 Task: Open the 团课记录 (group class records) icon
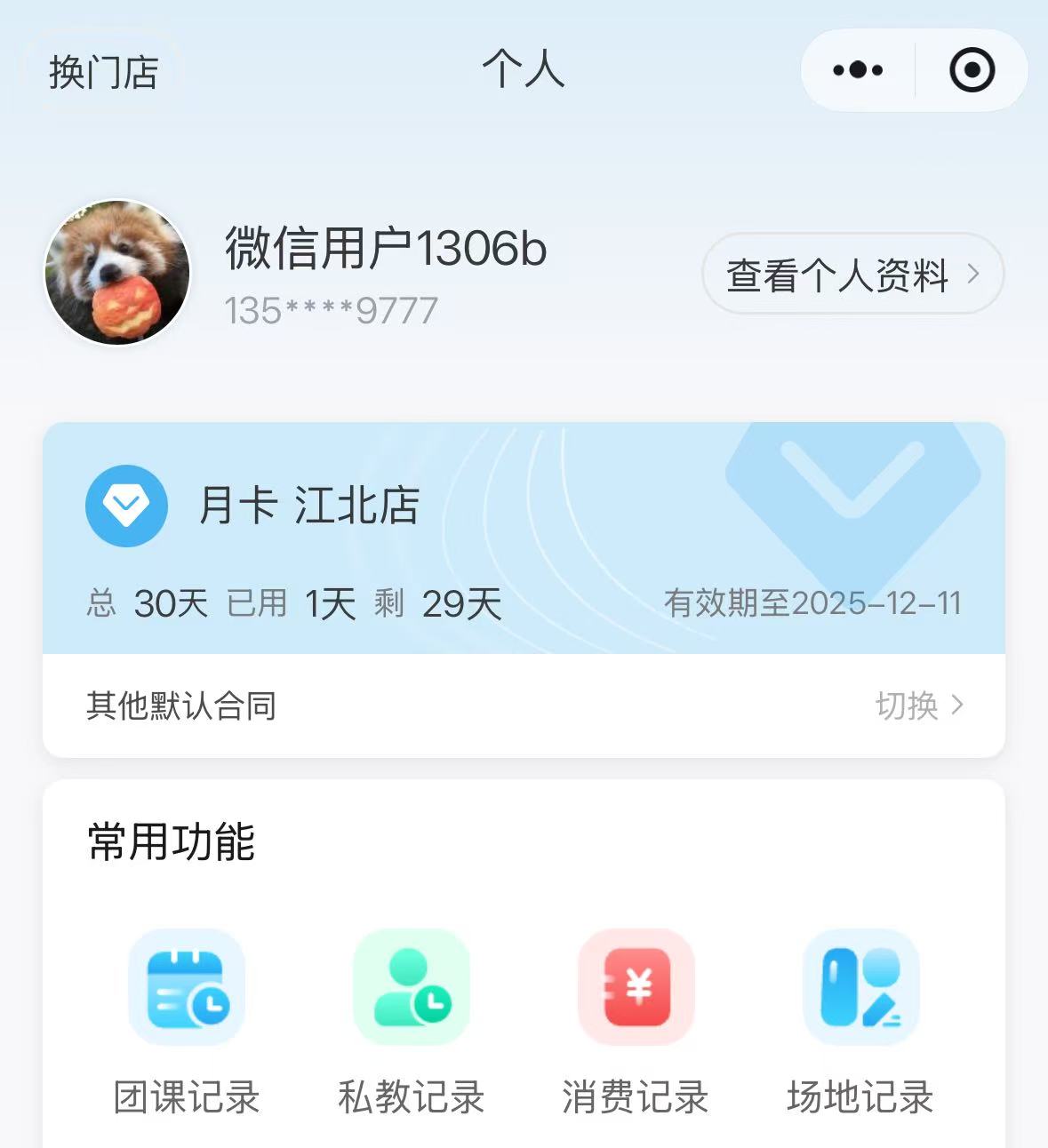pos(188,988)
